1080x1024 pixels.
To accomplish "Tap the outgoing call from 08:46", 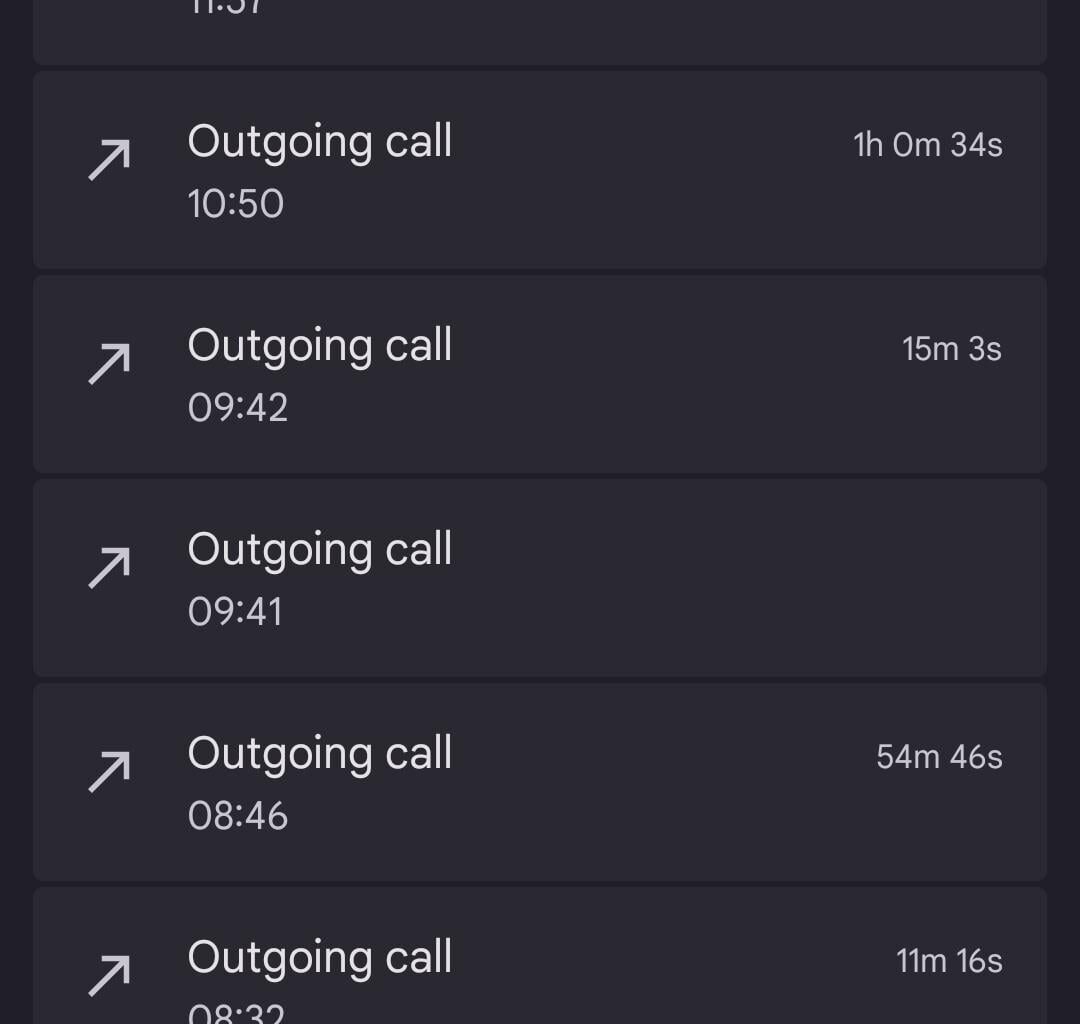I will (x=540, y=782).
